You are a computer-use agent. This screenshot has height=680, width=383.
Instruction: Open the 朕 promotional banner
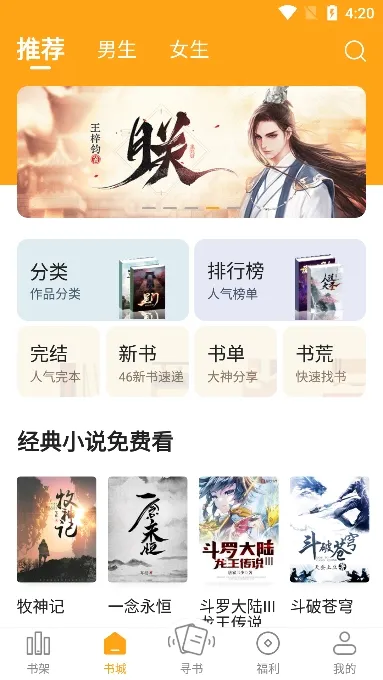coord(191,152)
